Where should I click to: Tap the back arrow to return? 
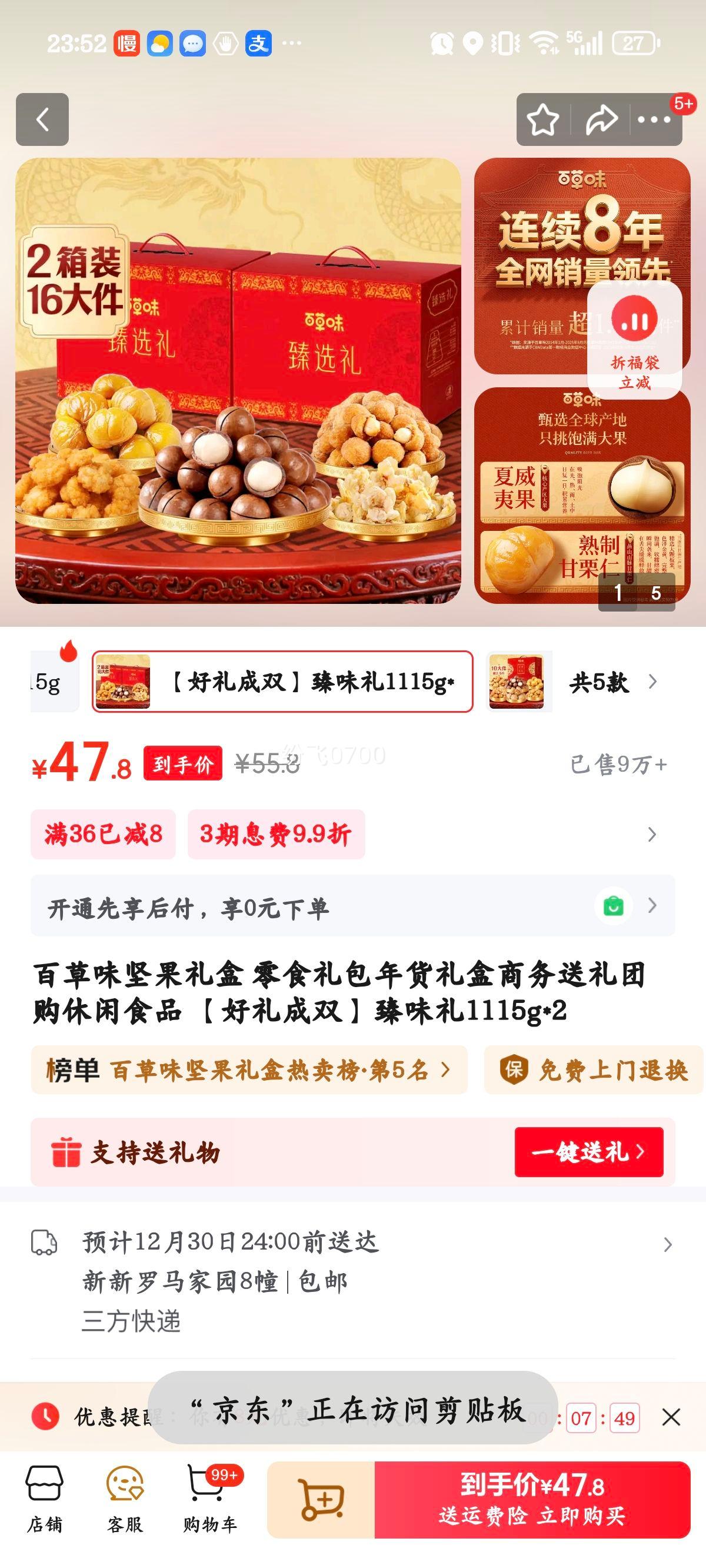[42, 120]
